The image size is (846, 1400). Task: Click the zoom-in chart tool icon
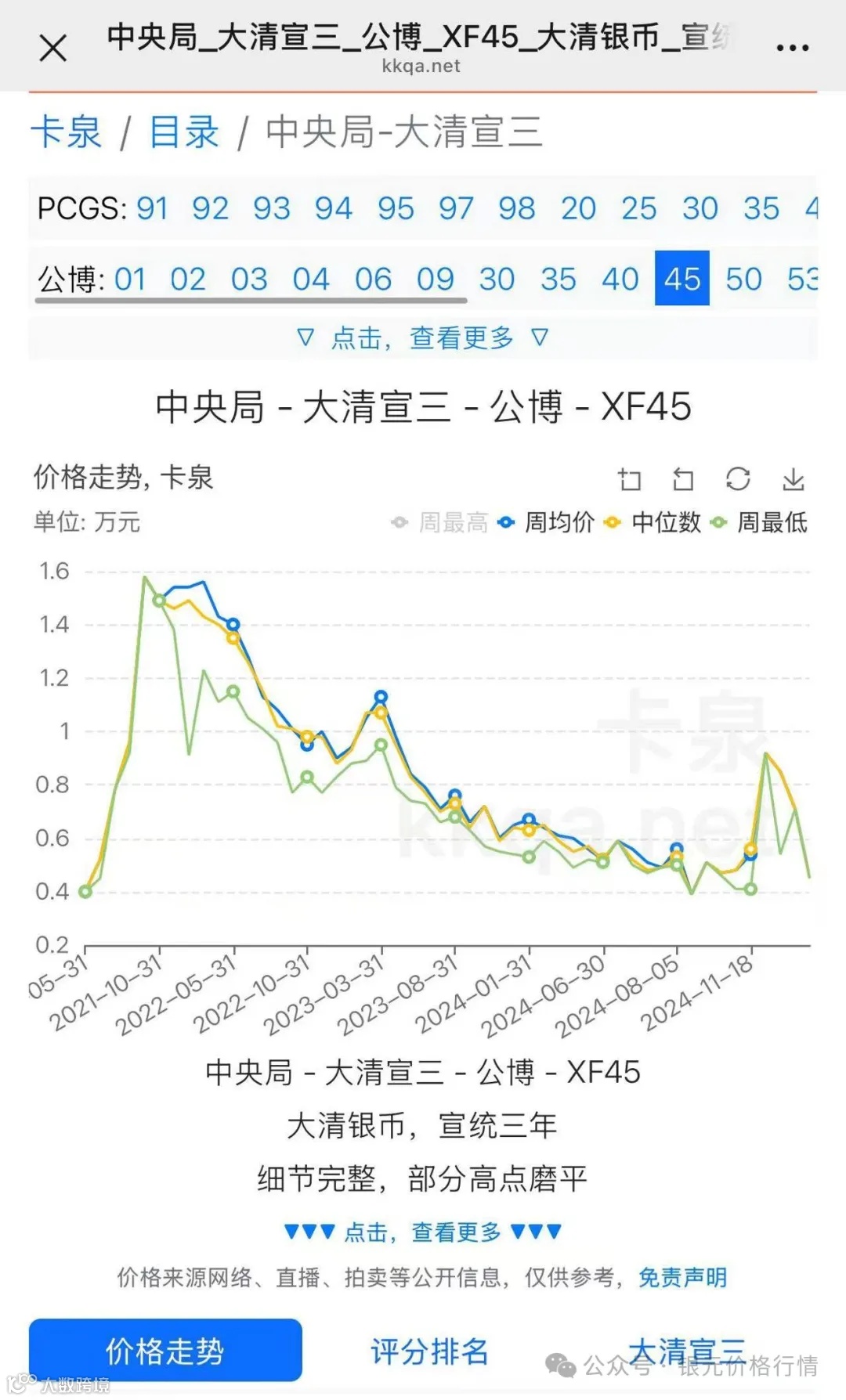[631, 479]
